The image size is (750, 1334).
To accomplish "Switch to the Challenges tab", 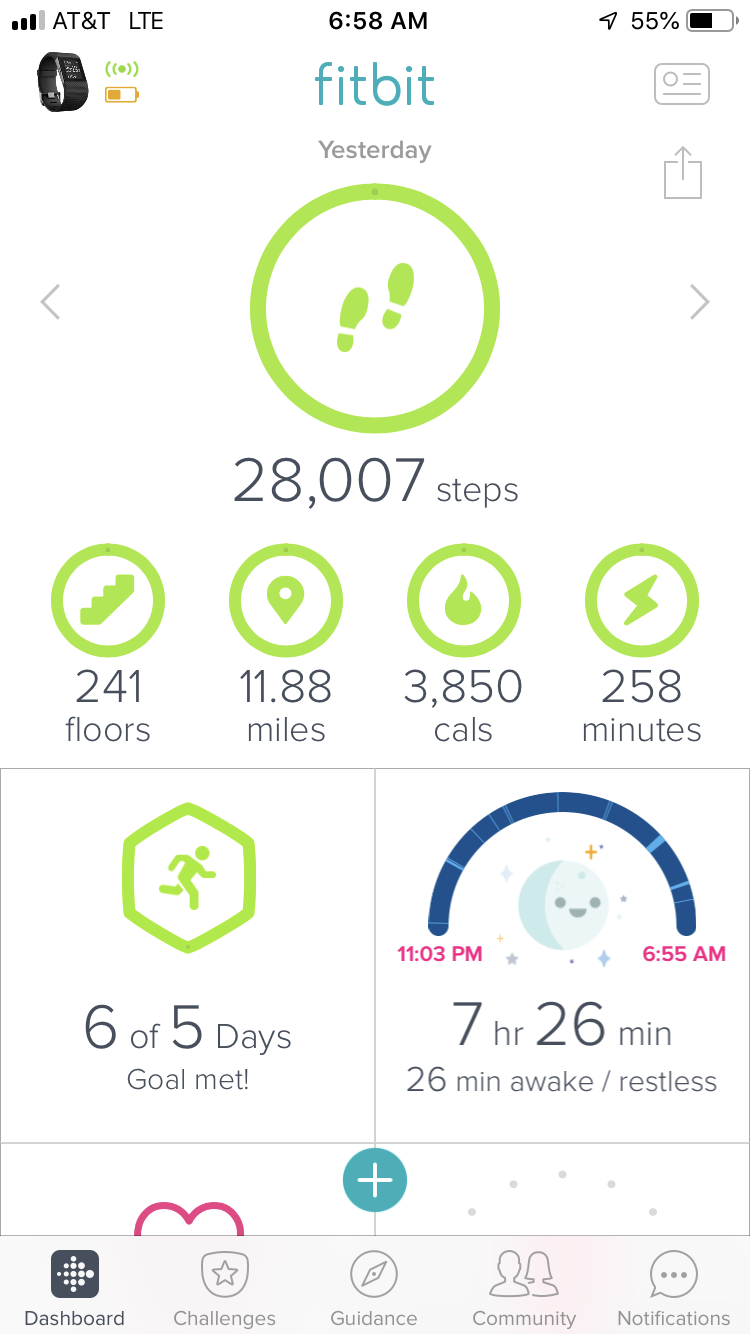I will pyautogui.click(x=224, y=1288).
